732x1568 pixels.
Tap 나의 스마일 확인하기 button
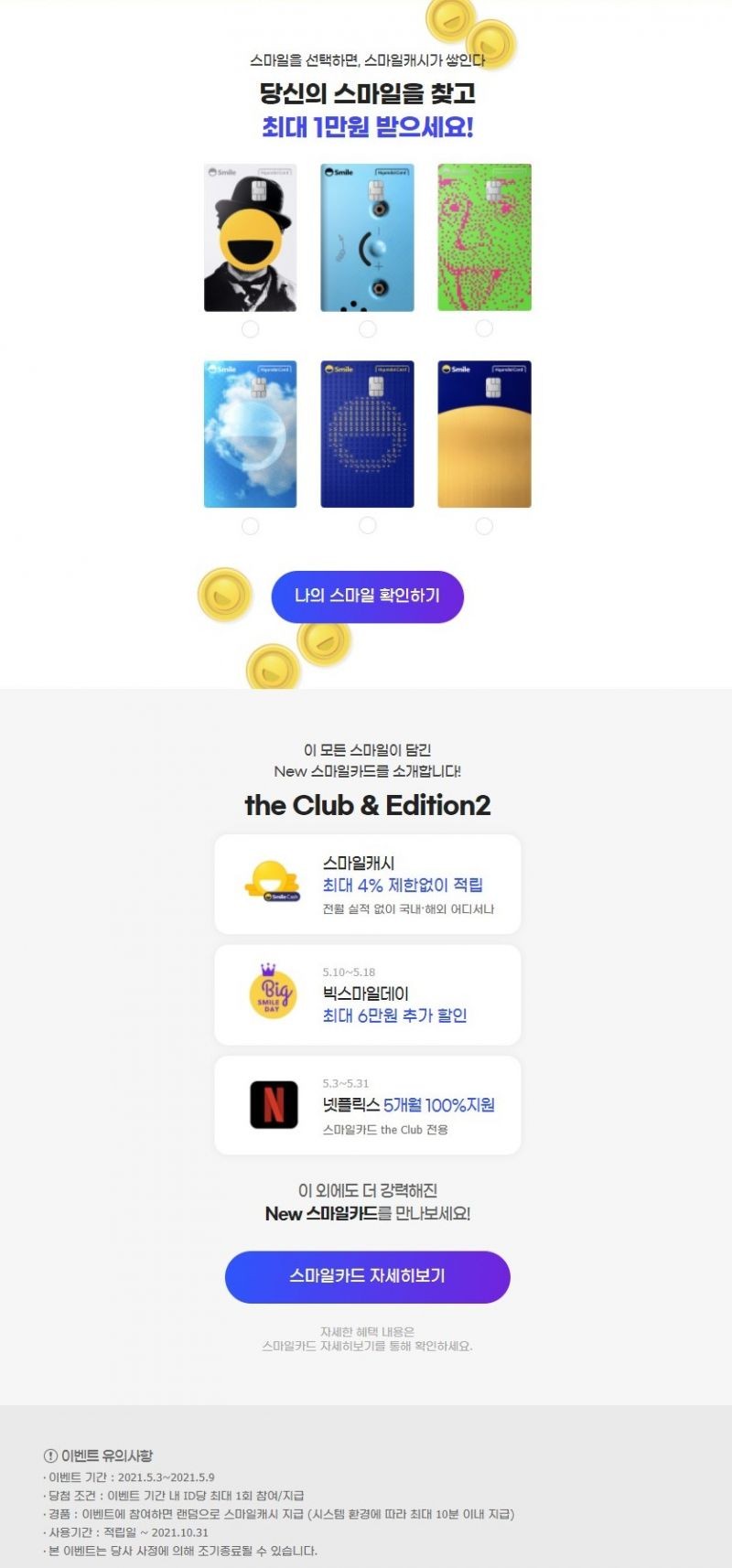pyautogui.click(x=367, y=596)
